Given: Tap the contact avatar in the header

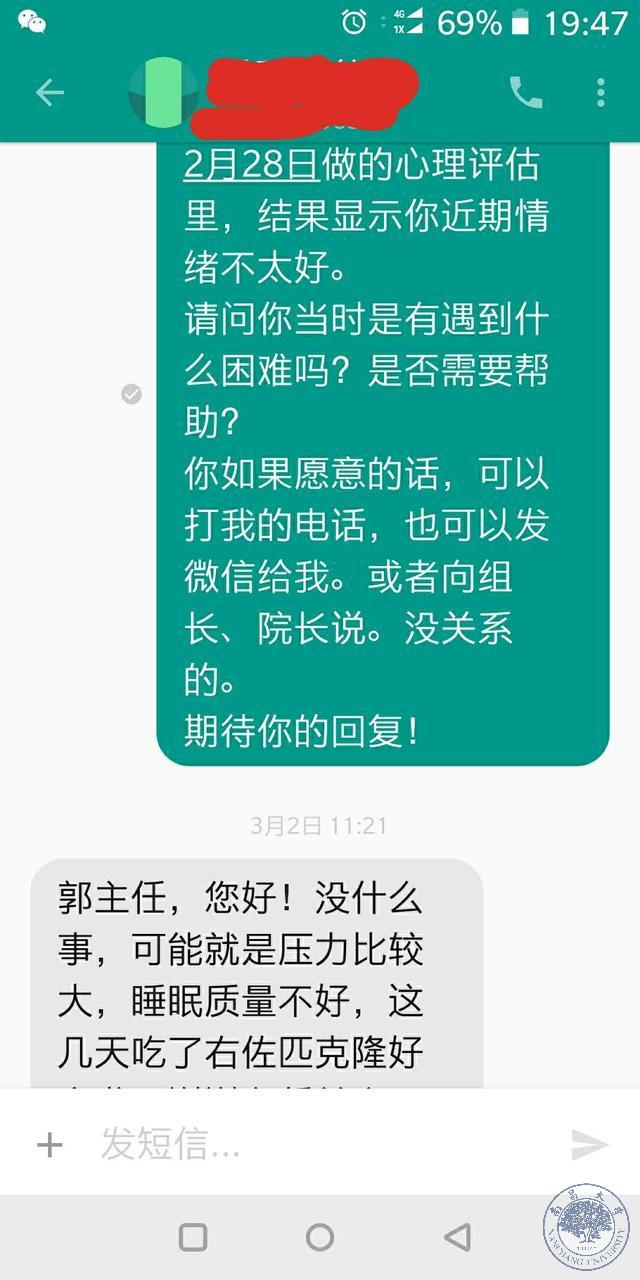Looking at the screenshot, I should tap(164, 93).
